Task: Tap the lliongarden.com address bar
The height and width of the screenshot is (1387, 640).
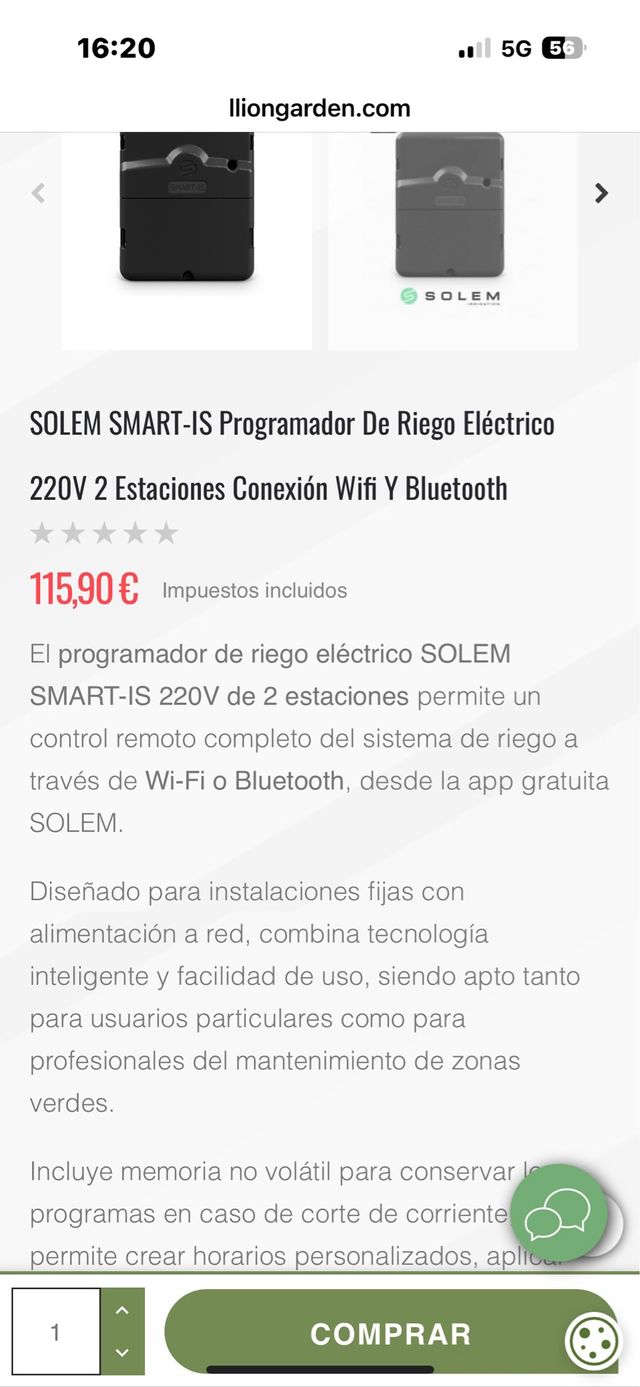Action: (320, 108)
